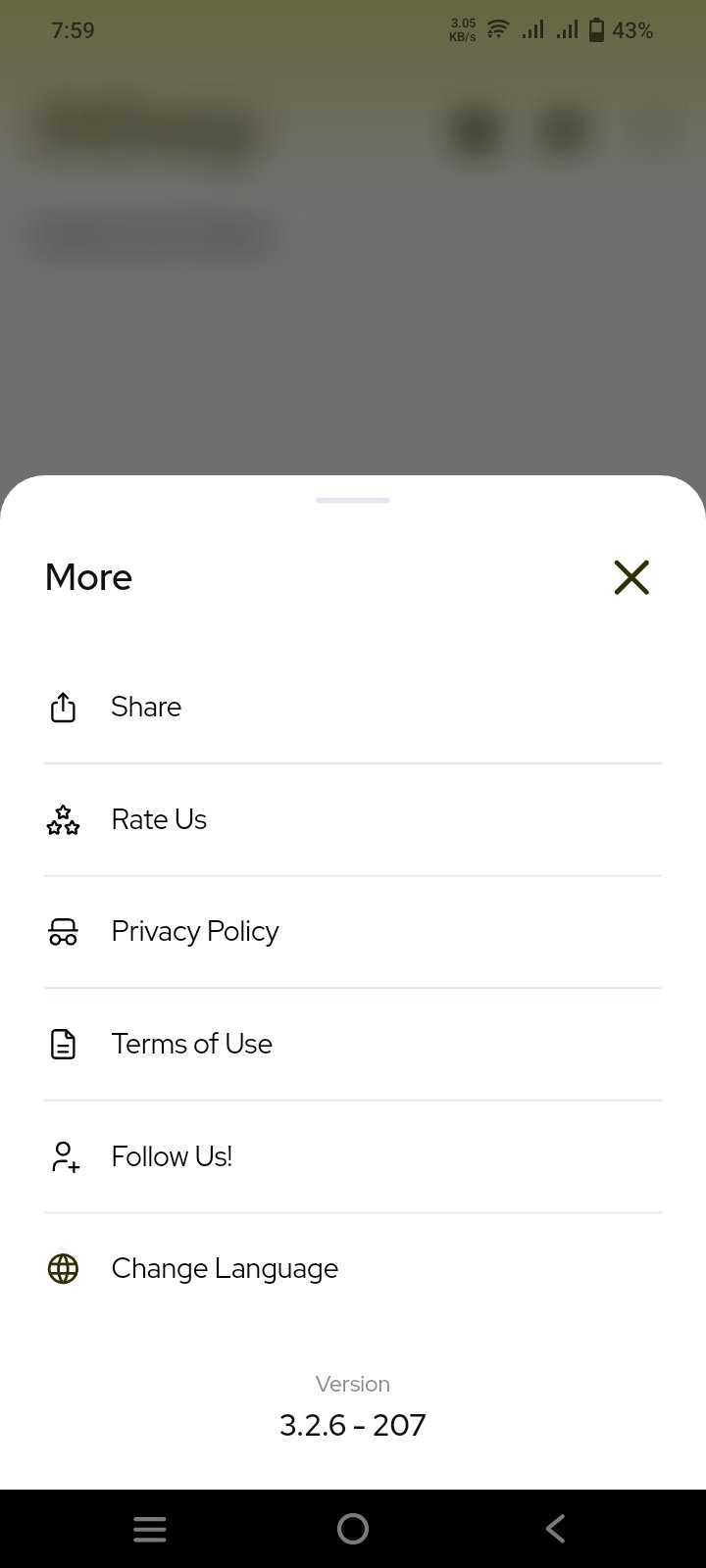Tap Follow Us!

pyautogui.click(x=172, y=1156)
